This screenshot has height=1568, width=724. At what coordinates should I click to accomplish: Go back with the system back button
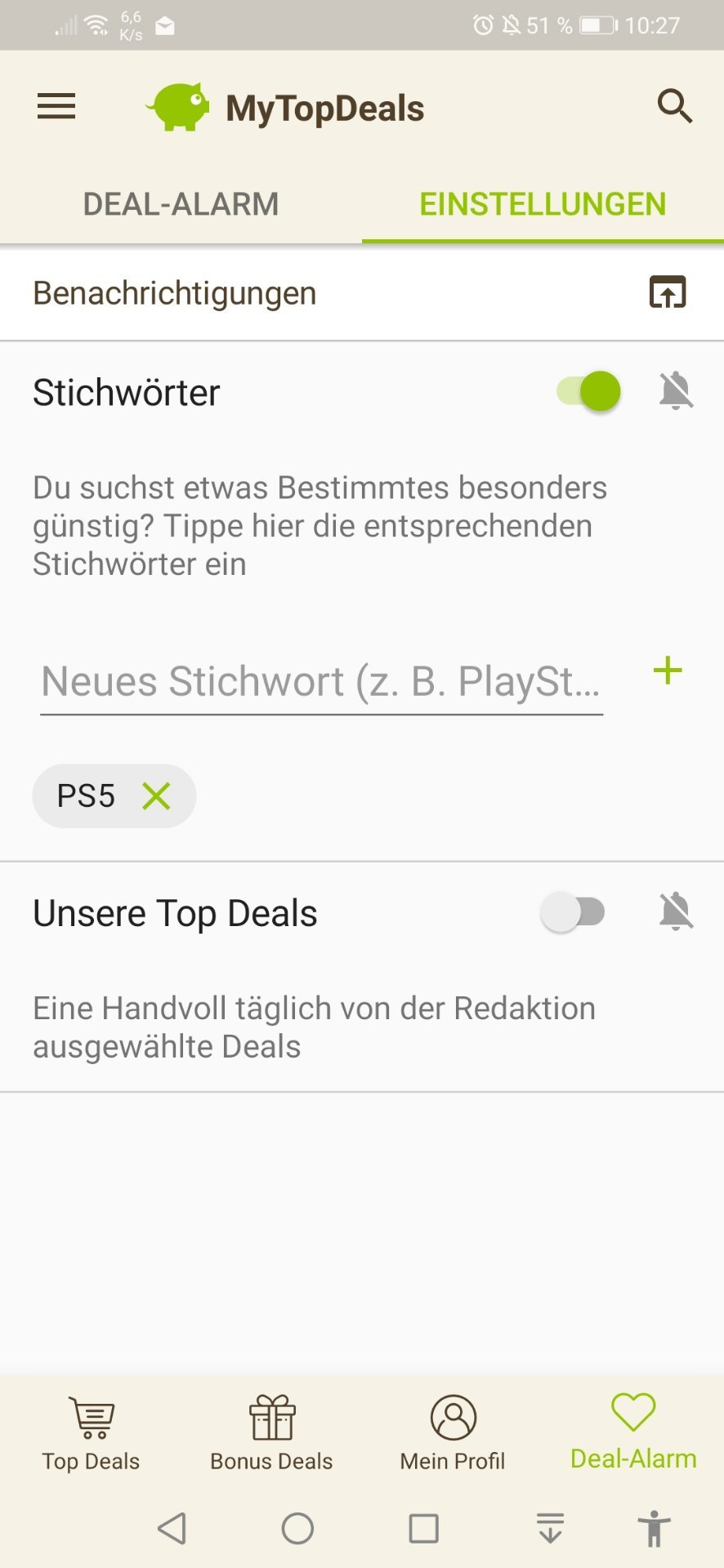tap(172, 1528)
